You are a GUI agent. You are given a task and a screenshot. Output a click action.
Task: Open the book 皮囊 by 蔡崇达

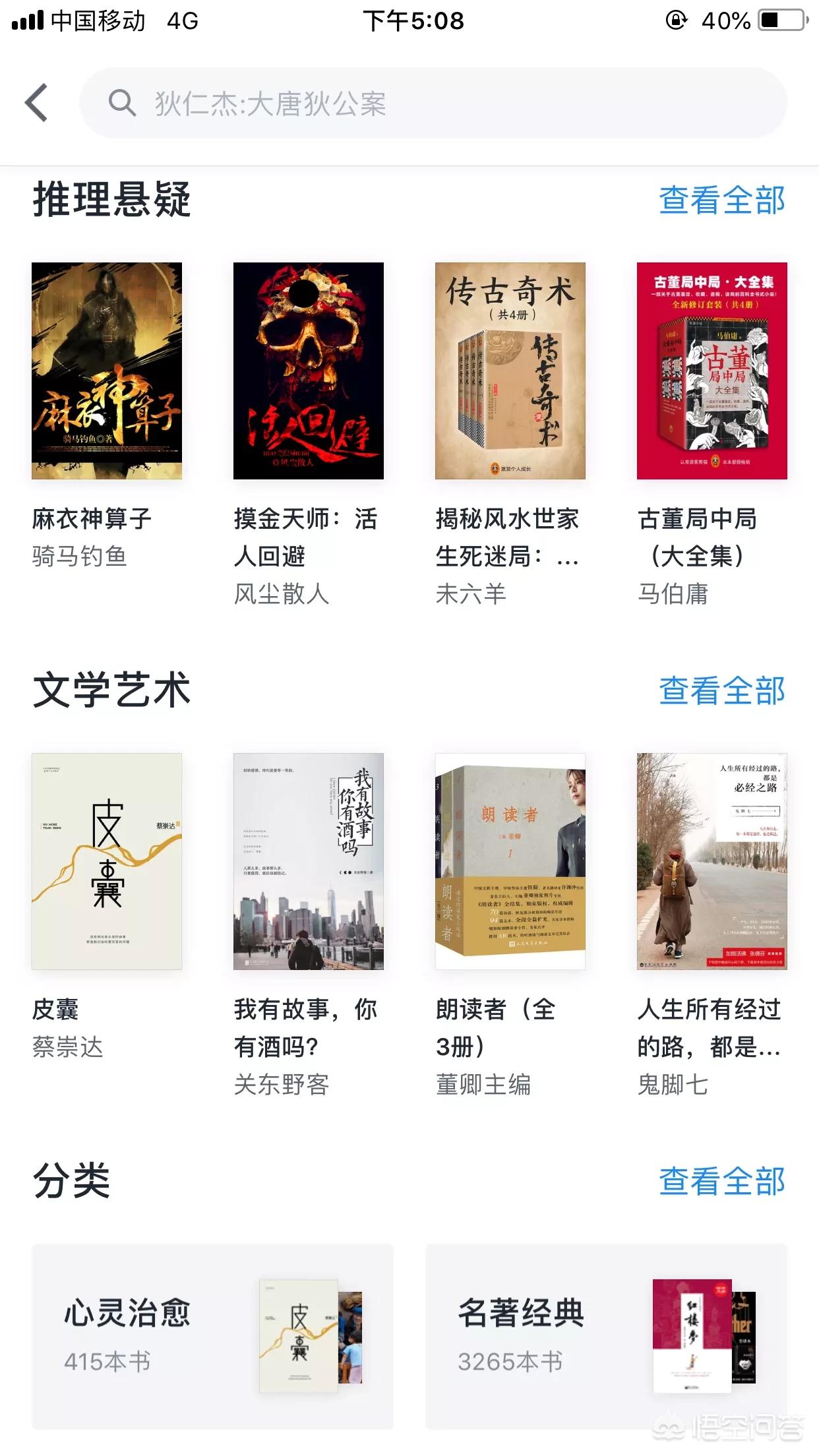pos(107,861)
